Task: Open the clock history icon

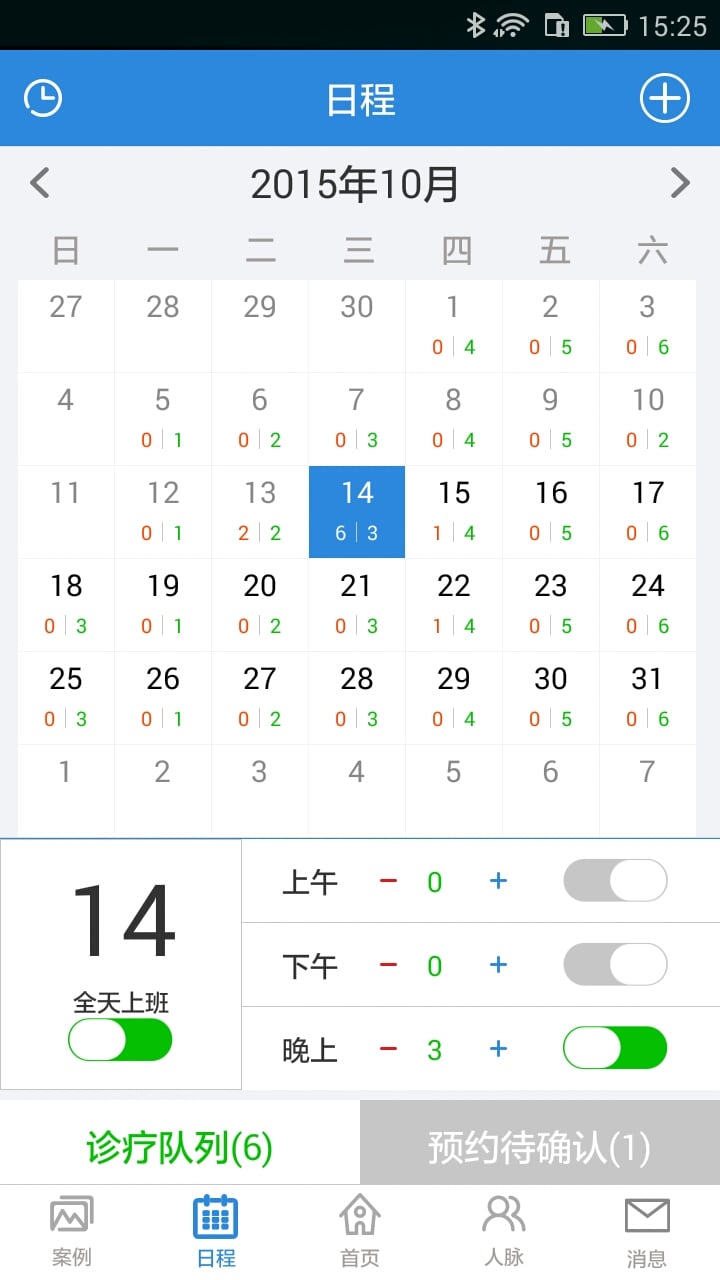Action: (x=43, y=99)
